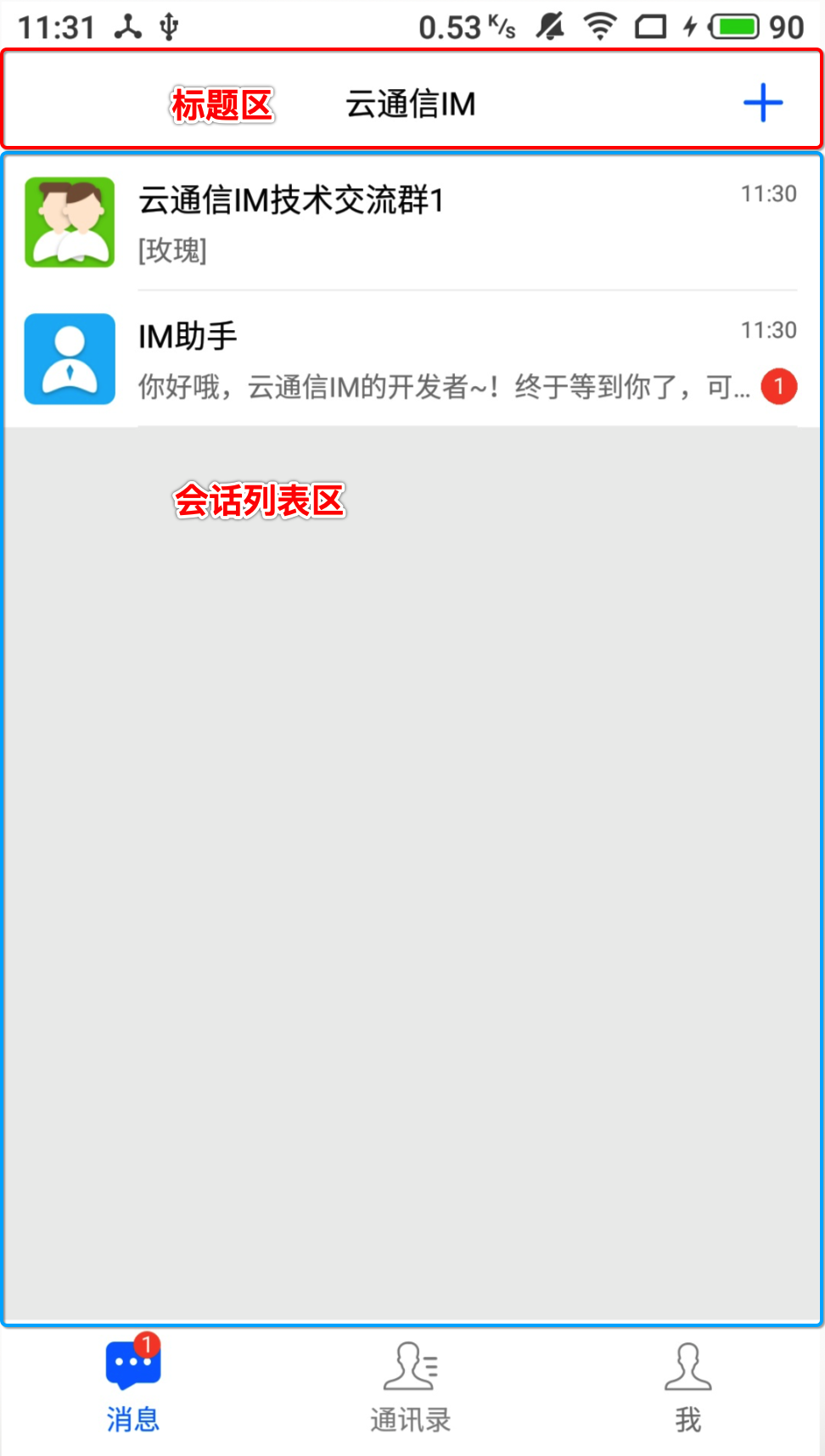Open the IM助手 conversation
825x1456 pixels.
click(412, 359)
